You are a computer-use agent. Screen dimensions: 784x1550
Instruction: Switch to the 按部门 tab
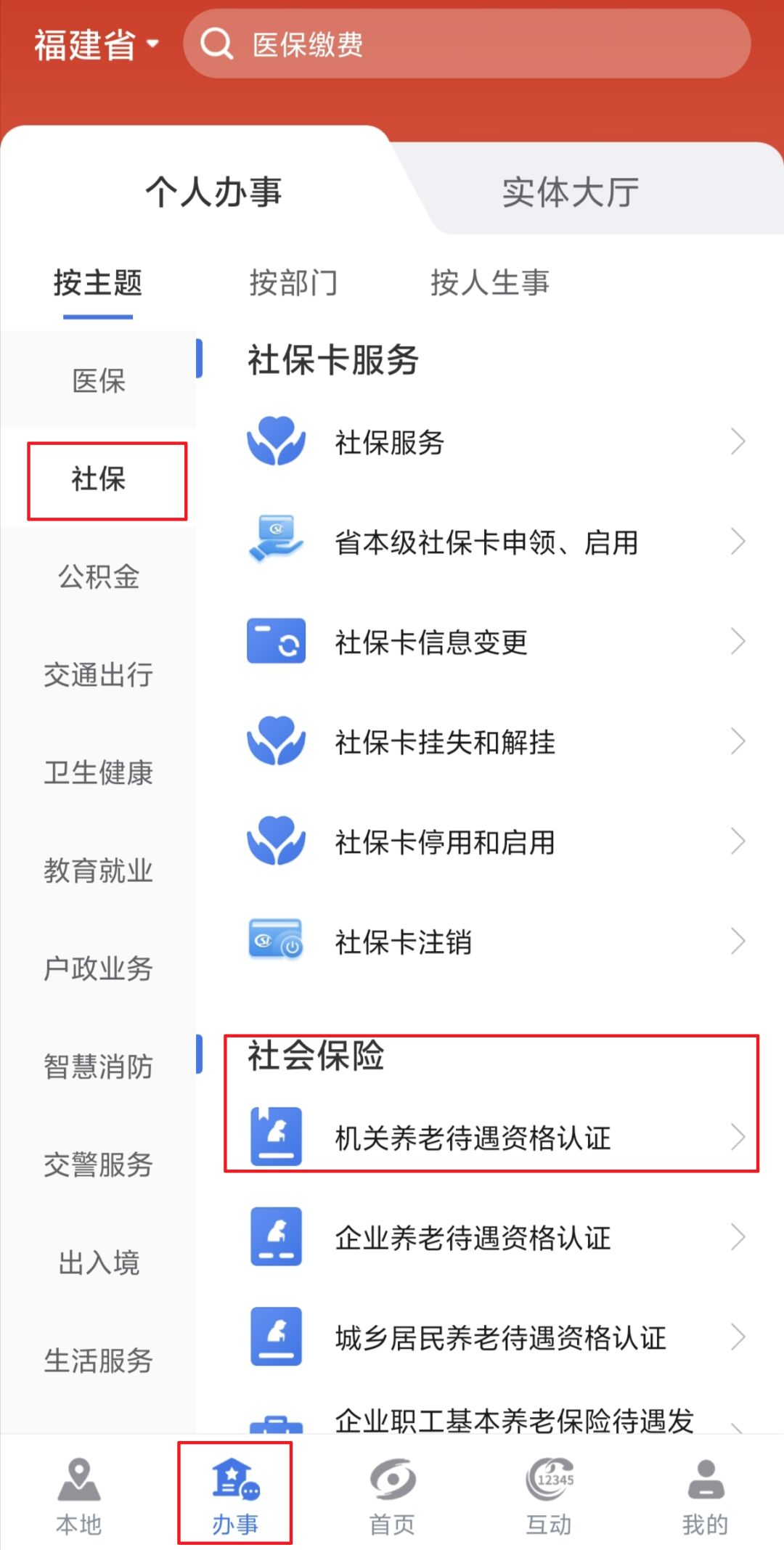293,284
